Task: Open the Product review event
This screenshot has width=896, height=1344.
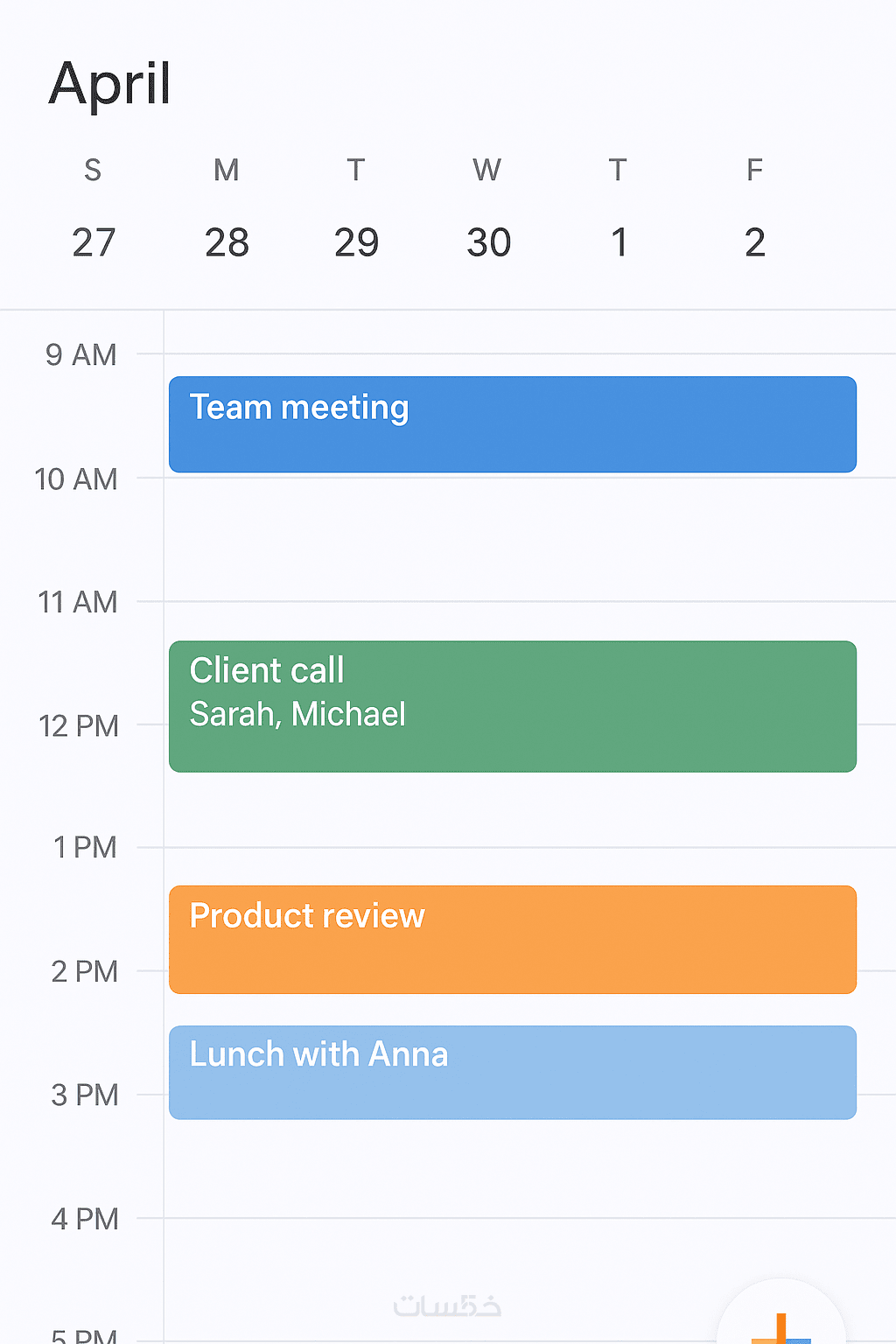Action: pyautogui.click(x=512, y=939)
